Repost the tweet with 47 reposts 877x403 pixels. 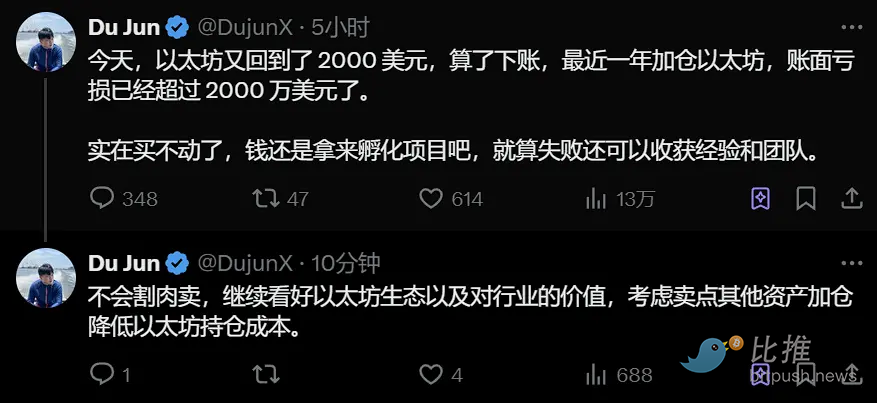[x=266, y=198]
